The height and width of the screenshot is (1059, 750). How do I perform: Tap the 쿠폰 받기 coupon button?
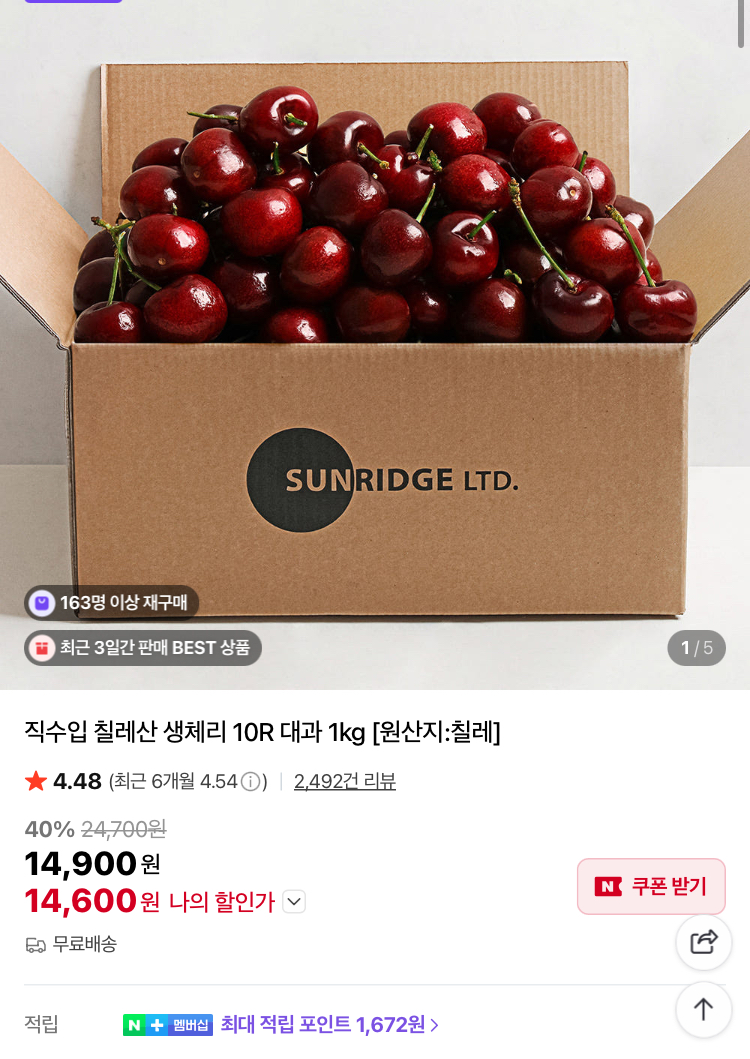click(x=651, y=886)
